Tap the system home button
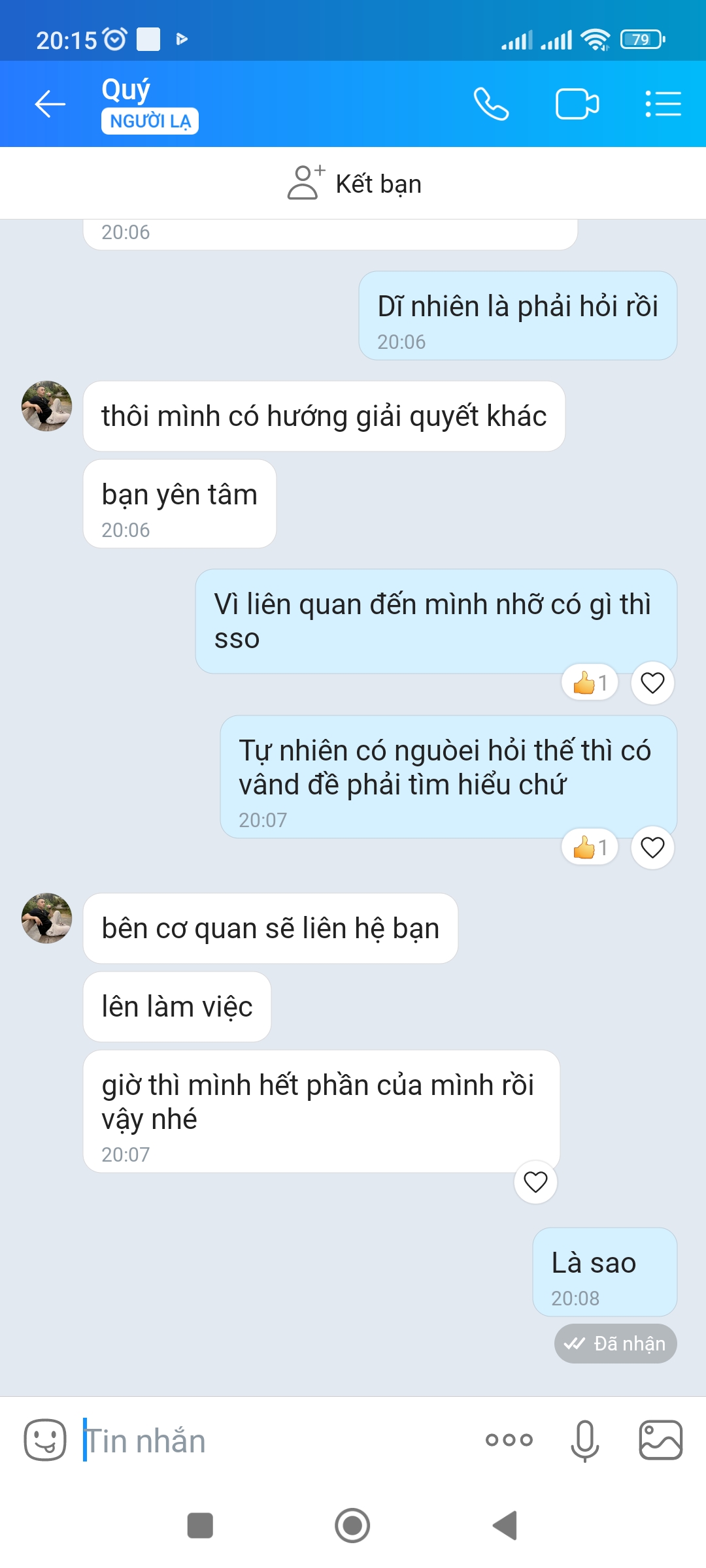 point(352,1526)
